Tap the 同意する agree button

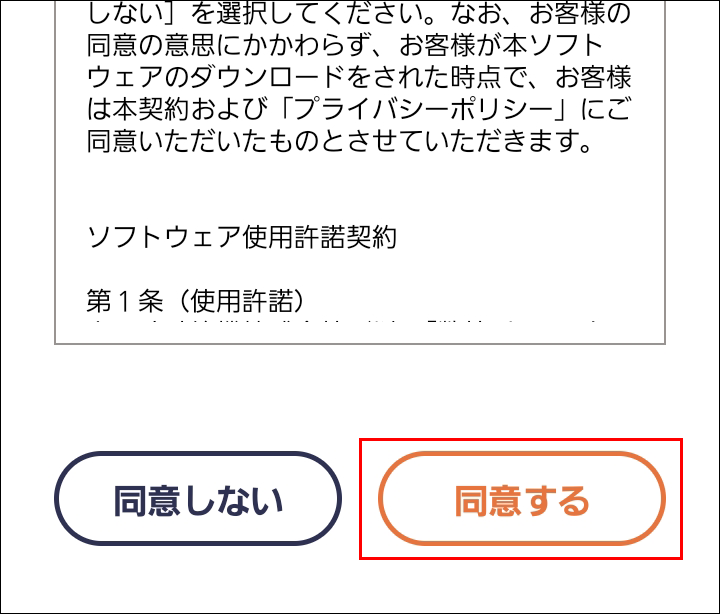pos(521,499)
